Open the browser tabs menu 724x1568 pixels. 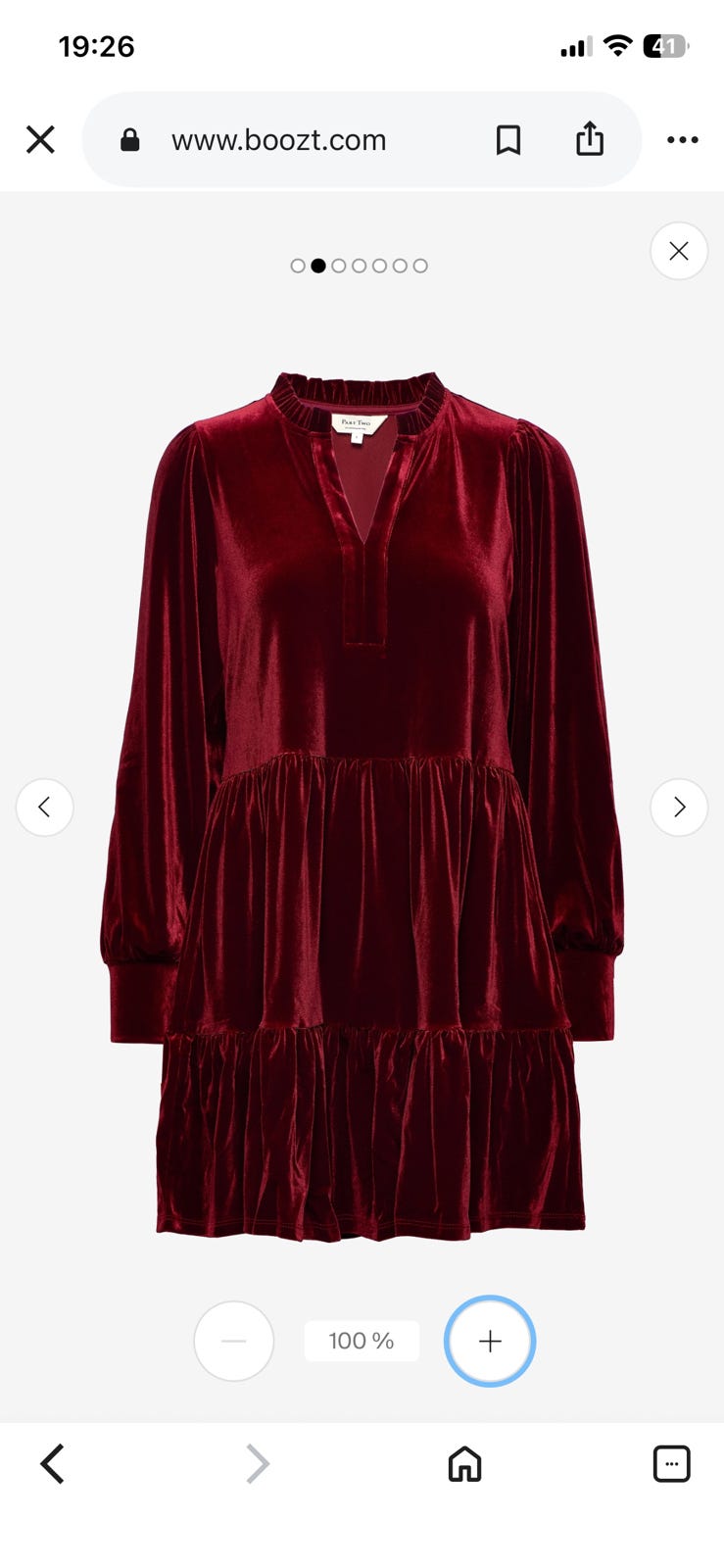click(671, 1464)
